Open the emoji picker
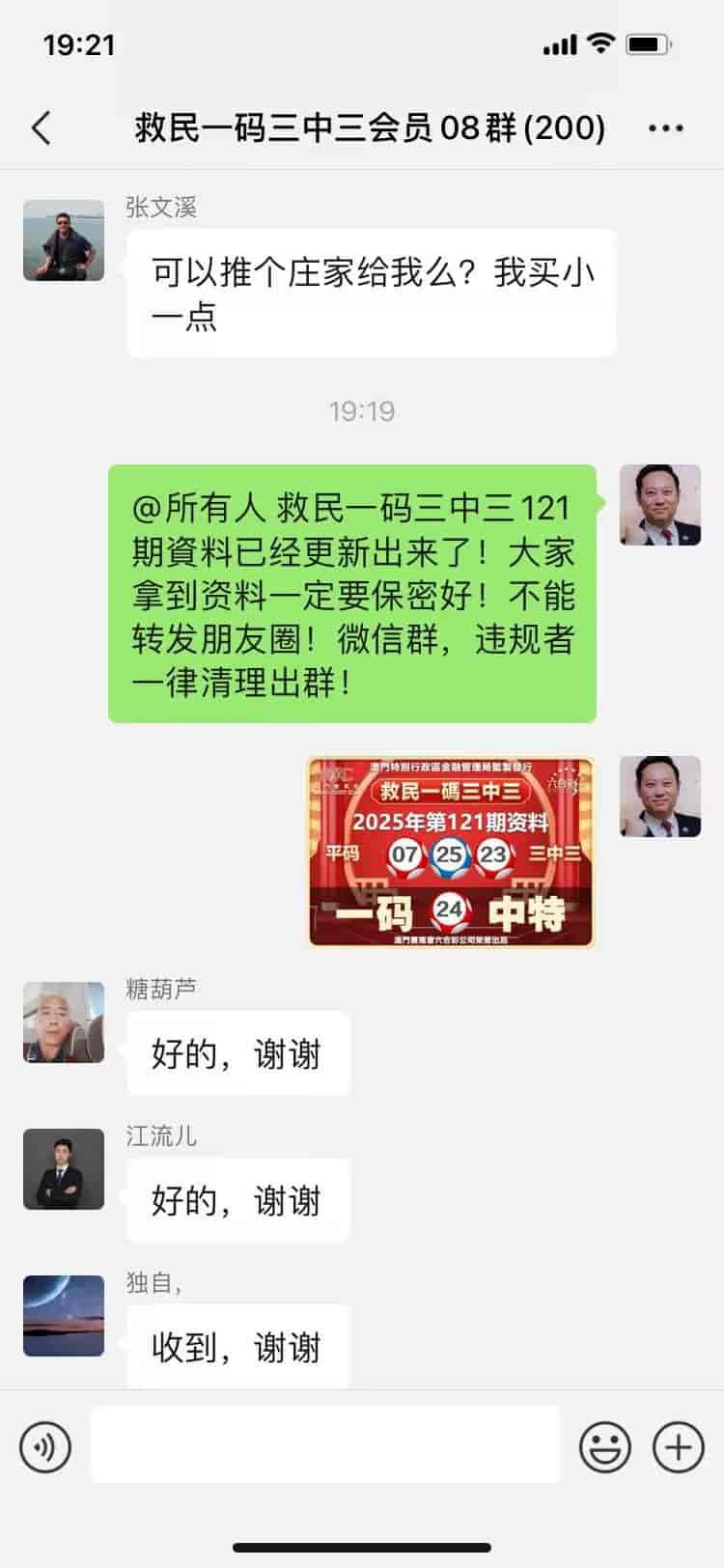This screenshot has height=1568, width=724. point(604,1446)
